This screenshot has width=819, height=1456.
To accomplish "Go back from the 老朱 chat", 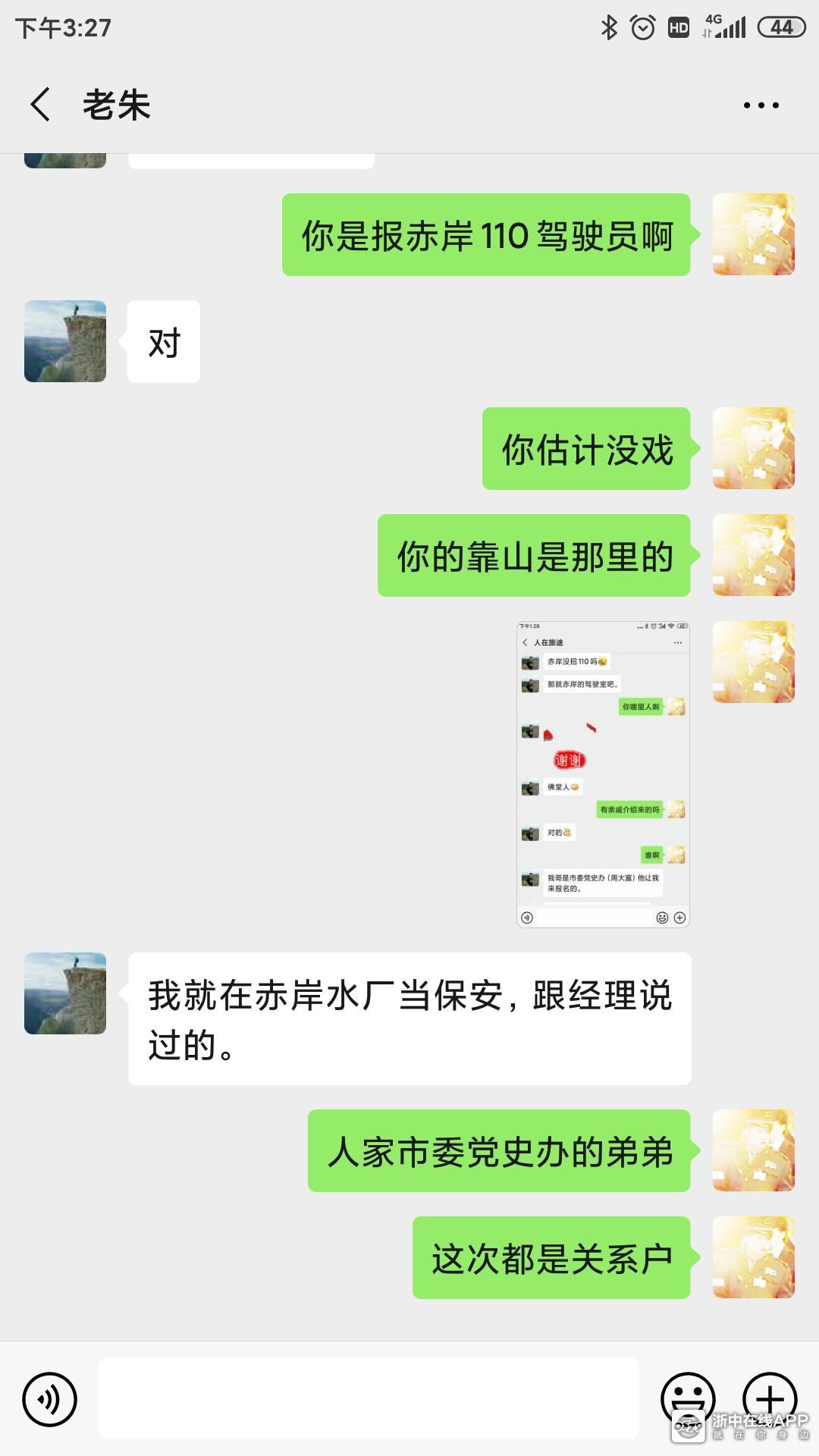I will click(41, 105).
